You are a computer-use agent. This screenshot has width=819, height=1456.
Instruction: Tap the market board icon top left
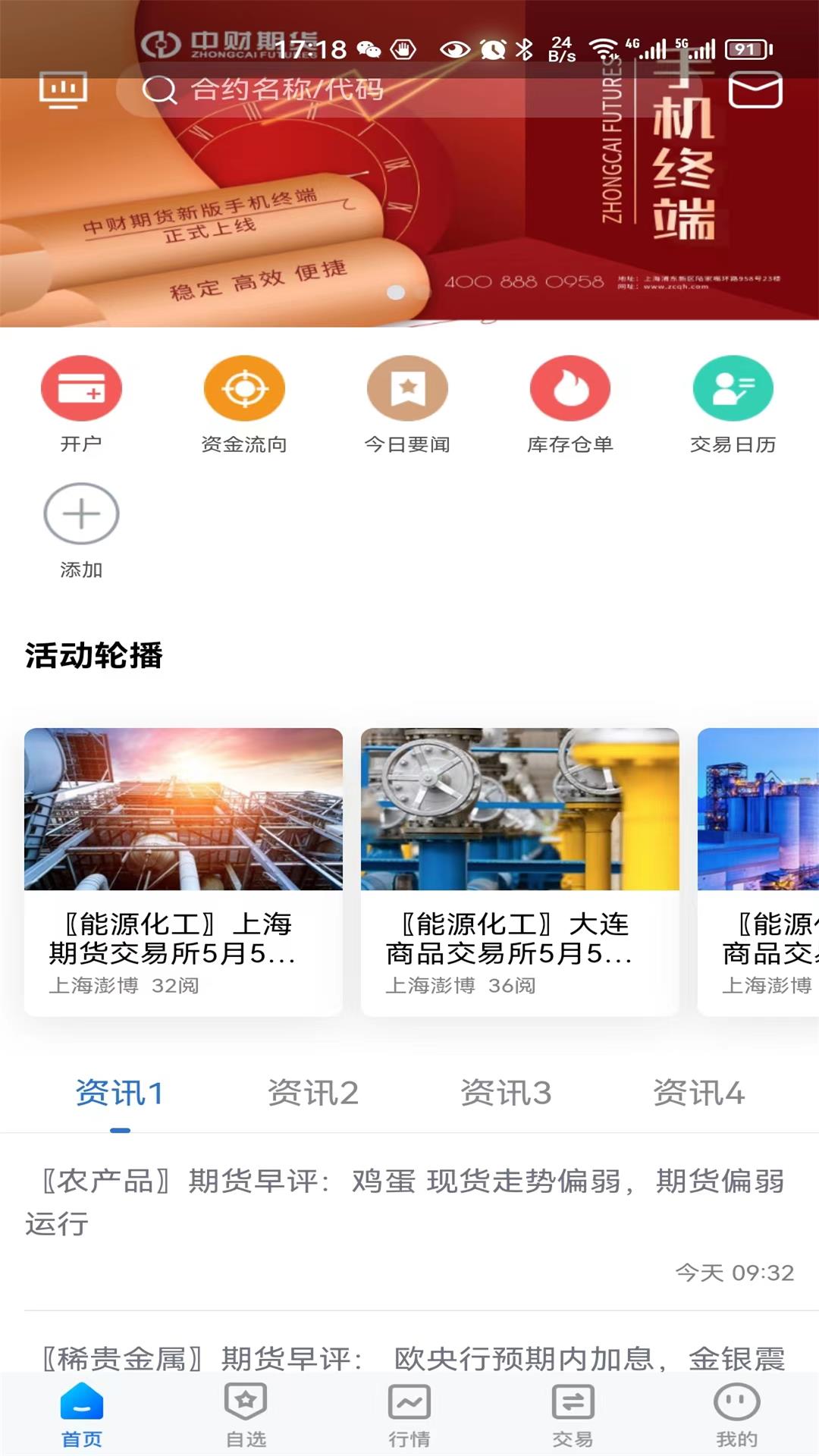[x=64, y=93]
